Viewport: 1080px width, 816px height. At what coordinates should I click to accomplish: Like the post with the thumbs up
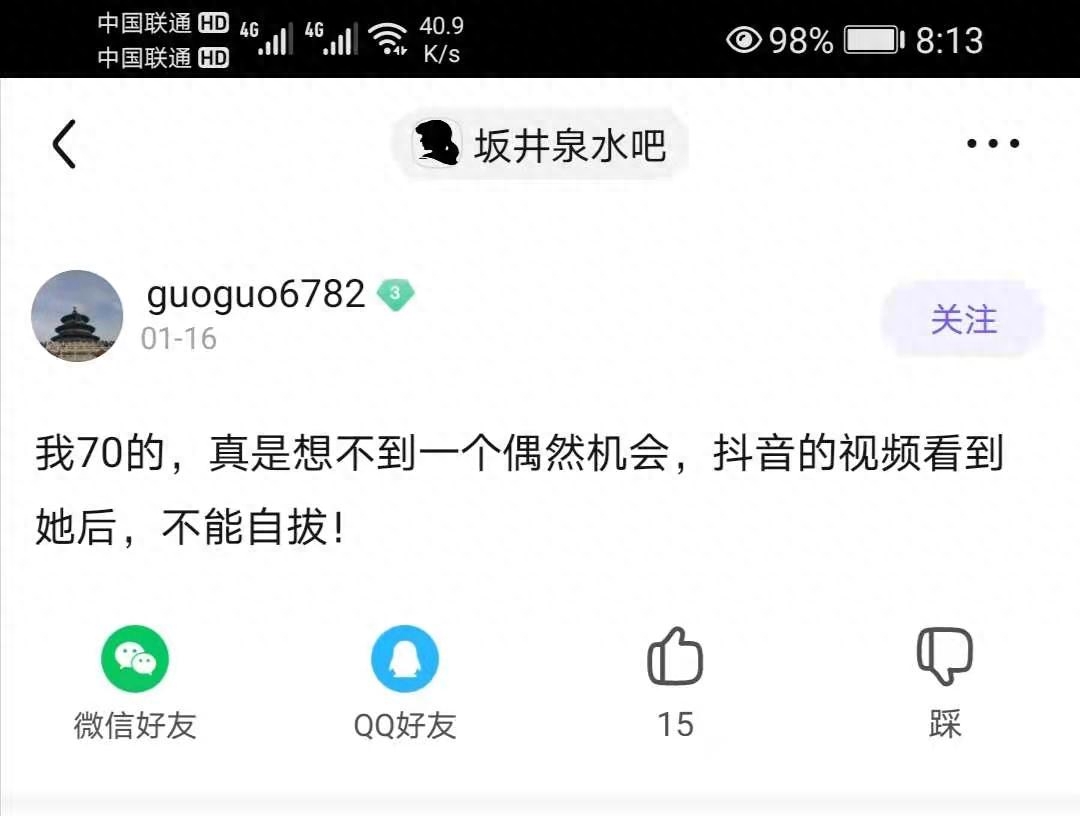coord(675,658)
